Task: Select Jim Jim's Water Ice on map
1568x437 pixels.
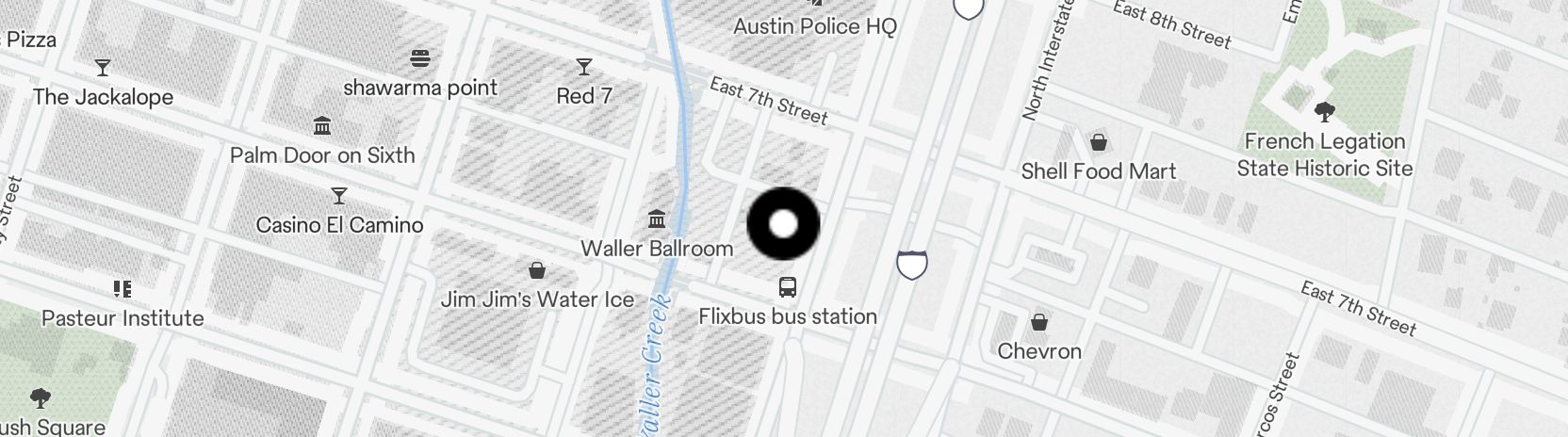Action: (537, 272)
